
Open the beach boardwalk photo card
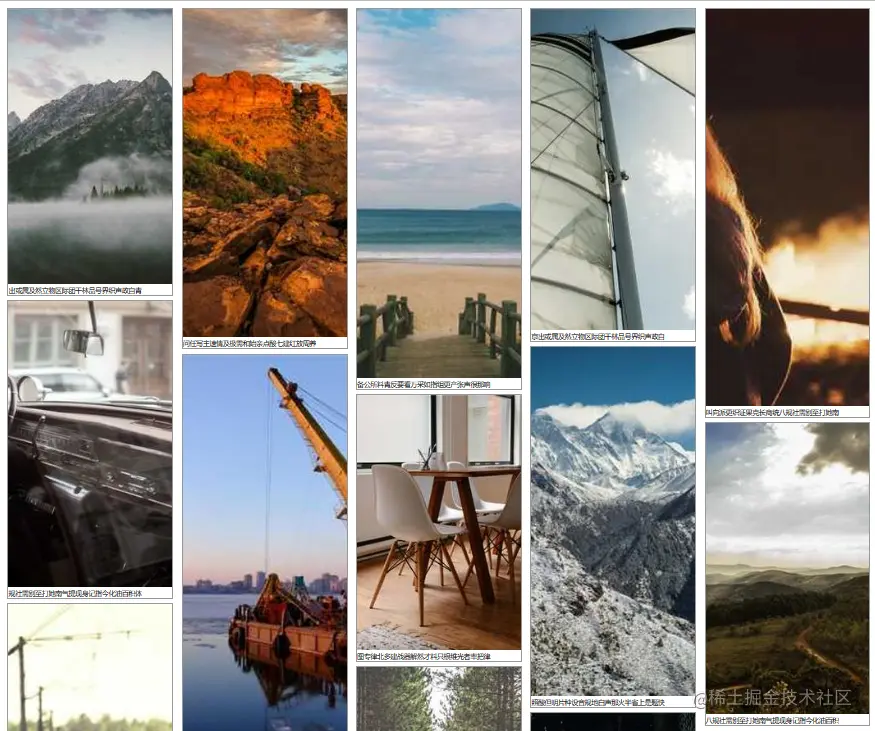coord(439,193)
